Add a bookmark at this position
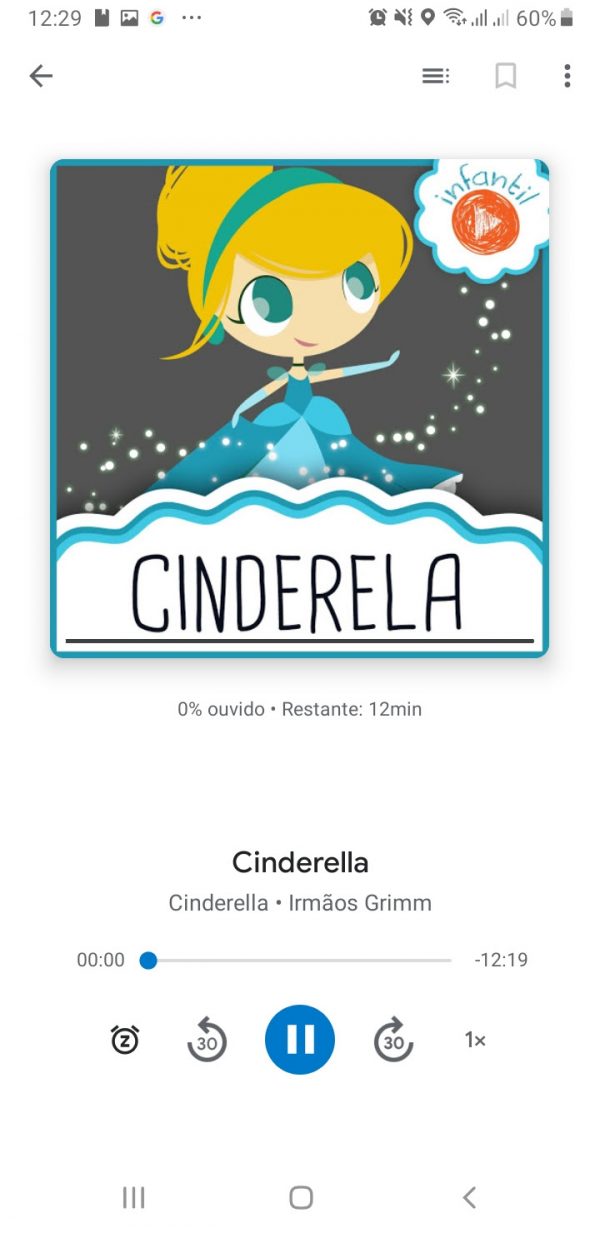This screenshot has width=600, height=1233. click(x=506, y=76)
